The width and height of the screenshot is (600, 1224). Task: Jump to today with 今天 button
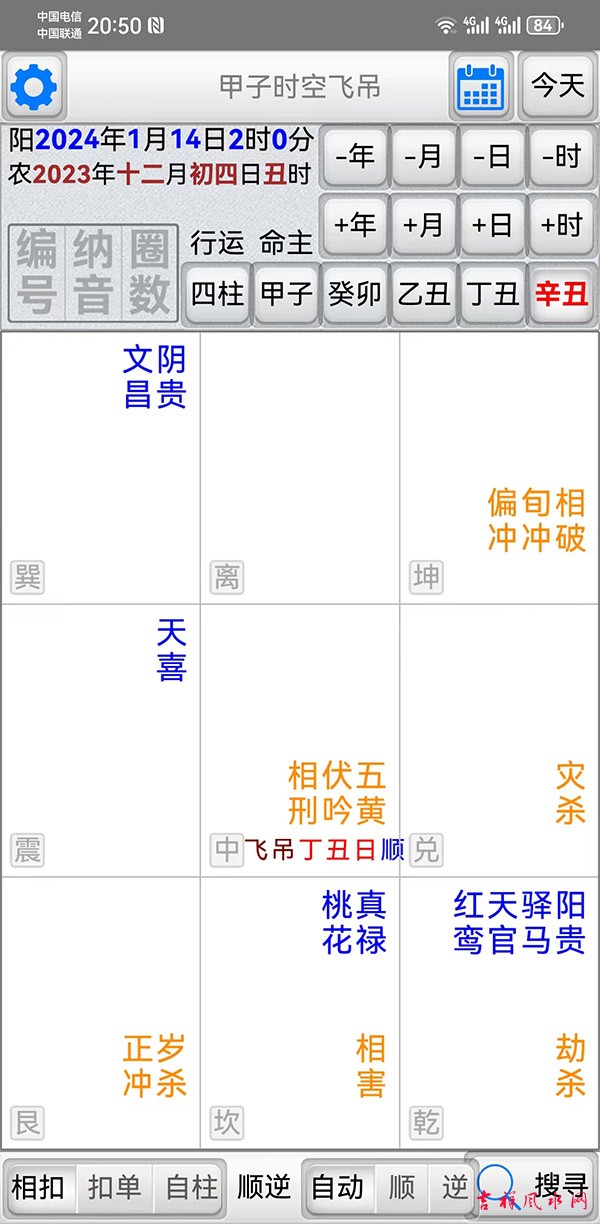557,87
